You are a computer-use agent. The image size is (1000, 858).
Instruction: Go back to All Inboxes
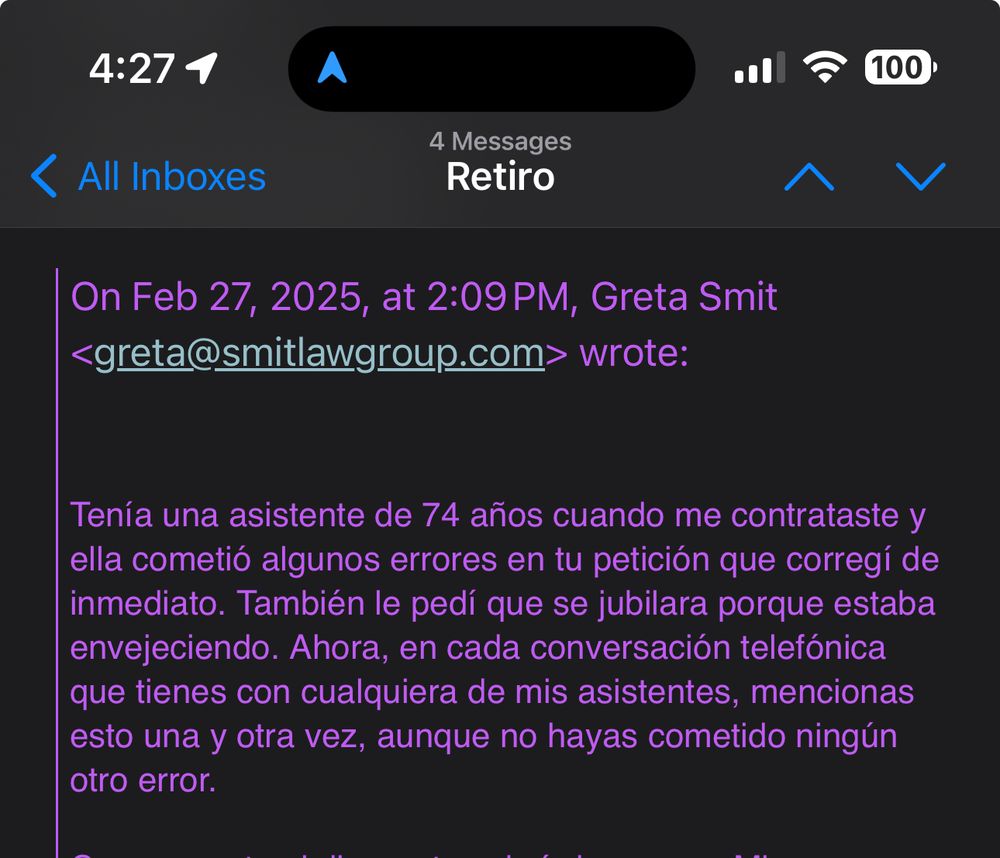(150, 177)
